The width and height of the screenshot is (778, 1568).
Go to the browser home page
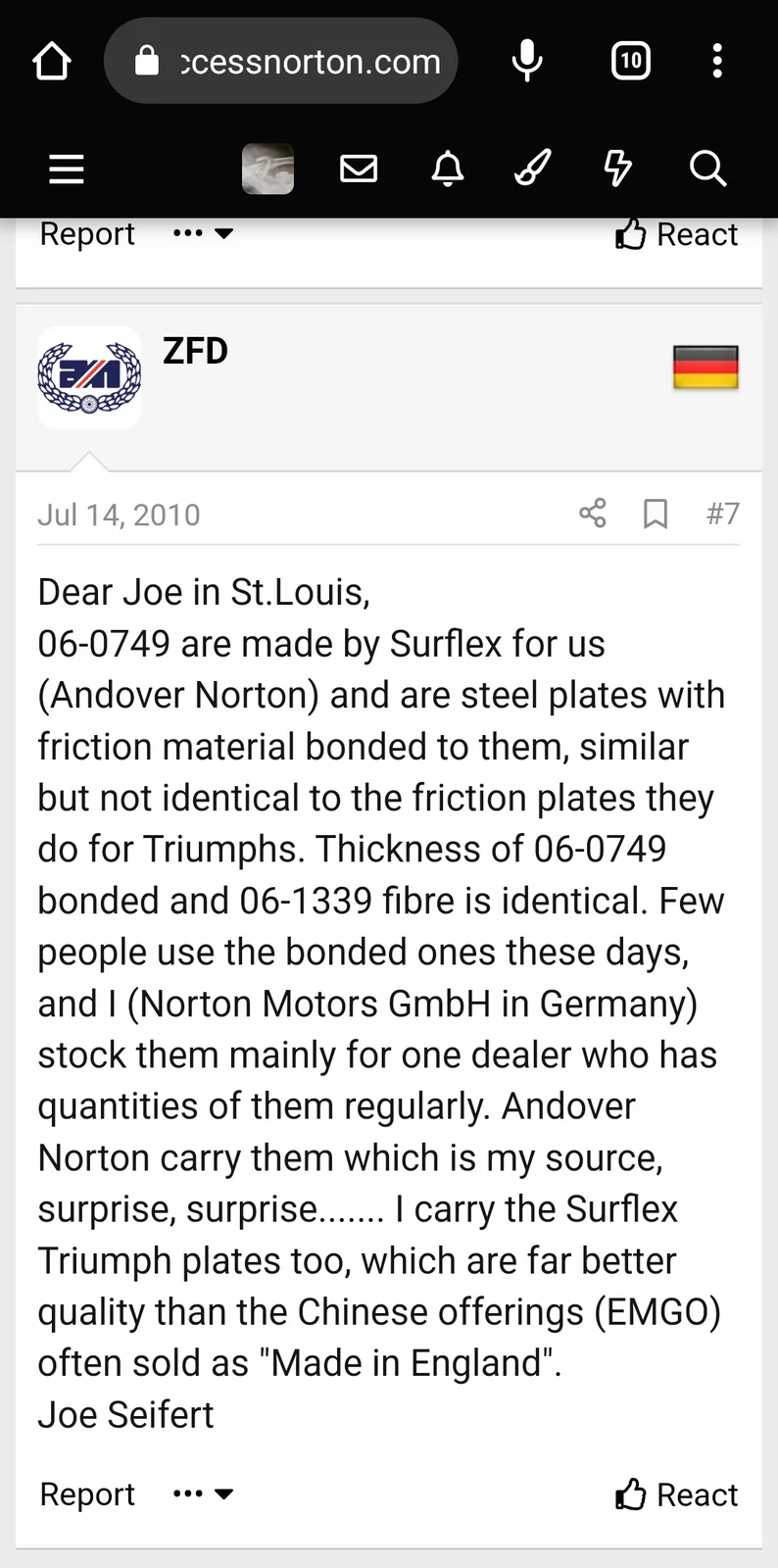pyautogui.click(x=52, y=61)
